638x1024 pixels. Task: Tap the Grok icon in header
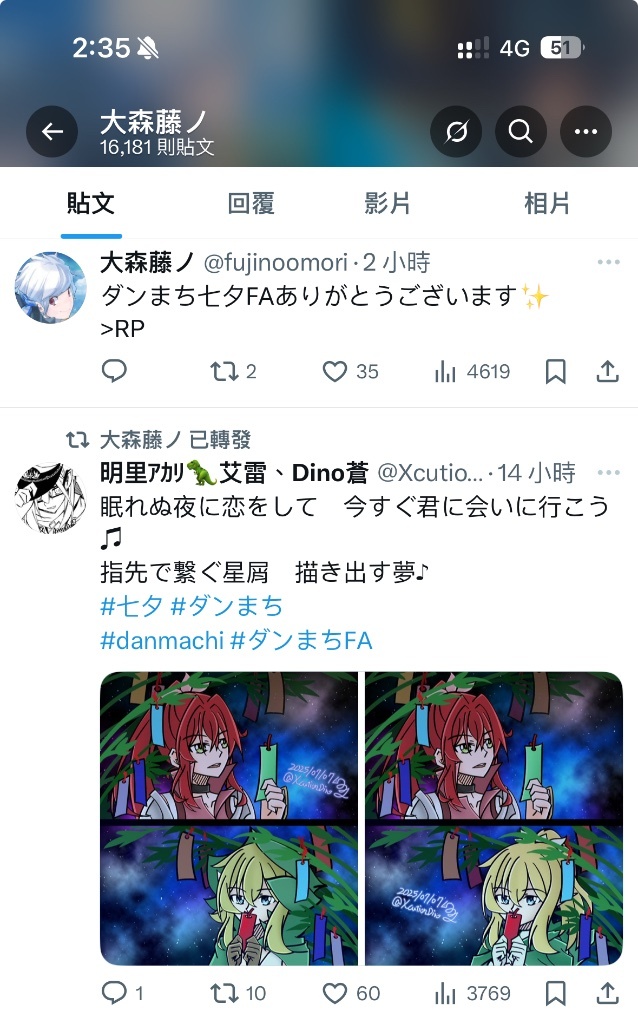pyautogui.click(x=456, y=132)
